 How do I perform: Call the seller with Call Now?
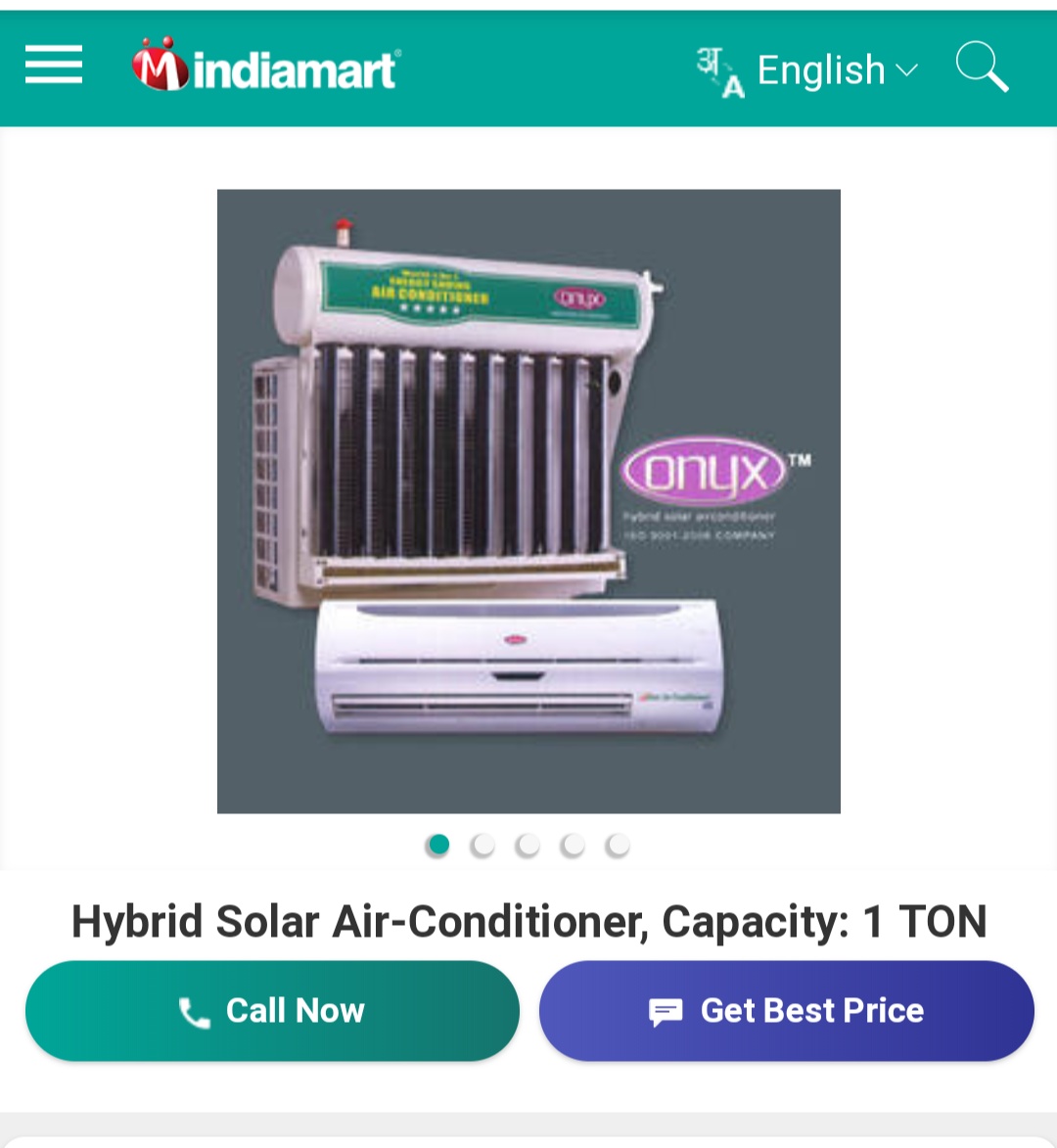tap(272, 1011)
